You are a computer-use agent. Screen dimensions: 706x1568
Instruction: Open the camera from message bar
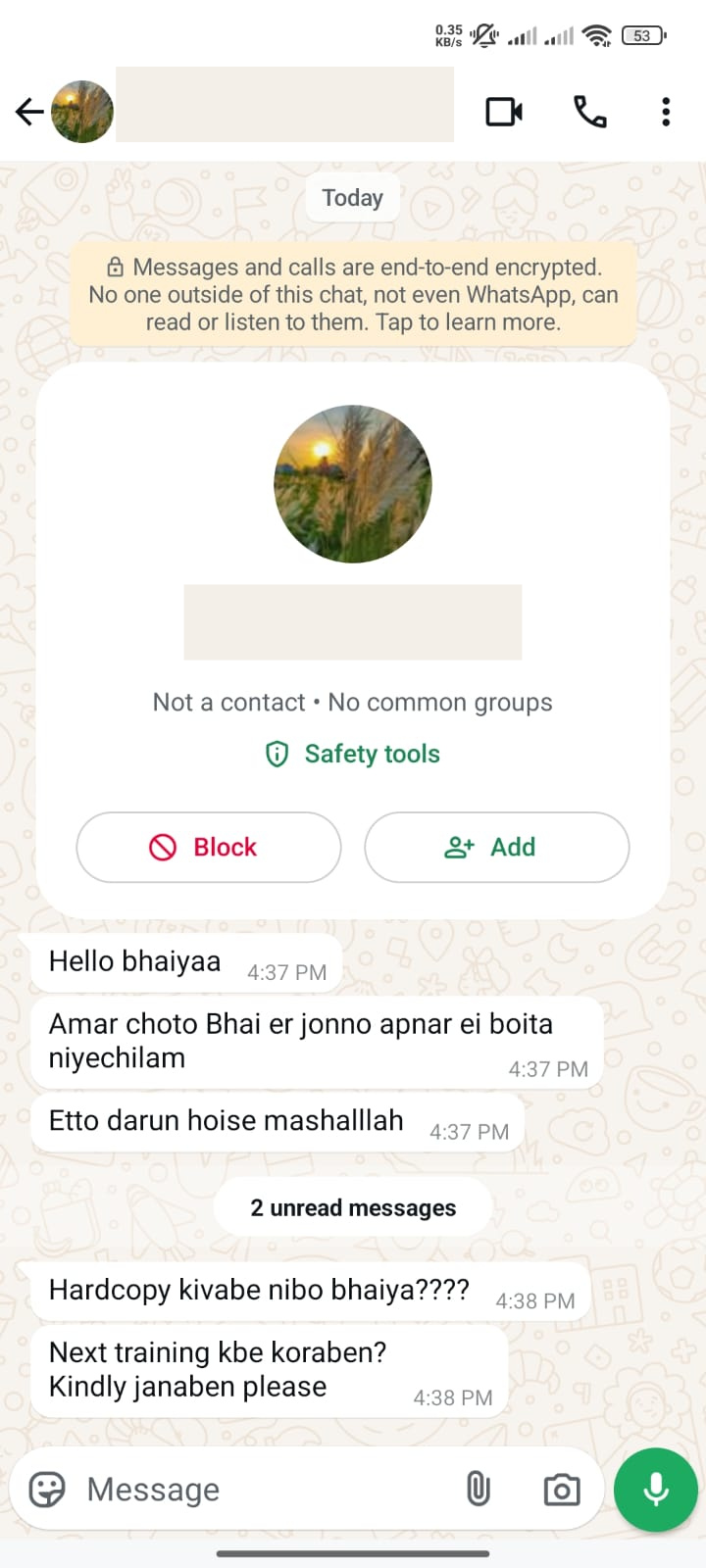562,1491
